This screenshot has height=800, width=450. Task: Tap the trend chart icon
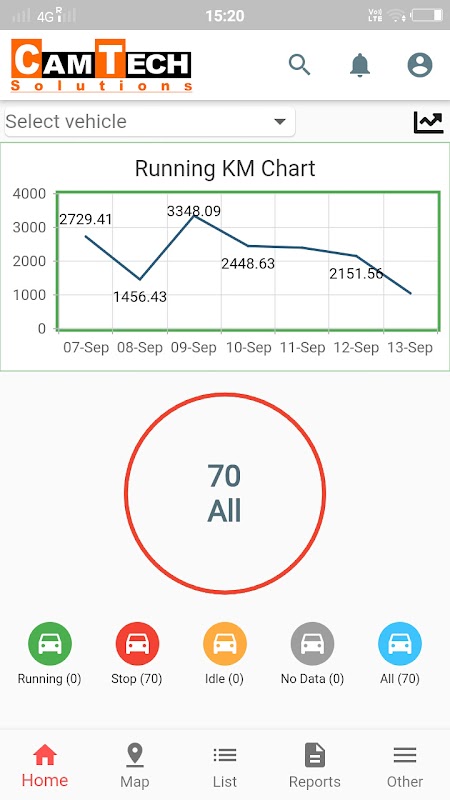click(x=428, y=122)
